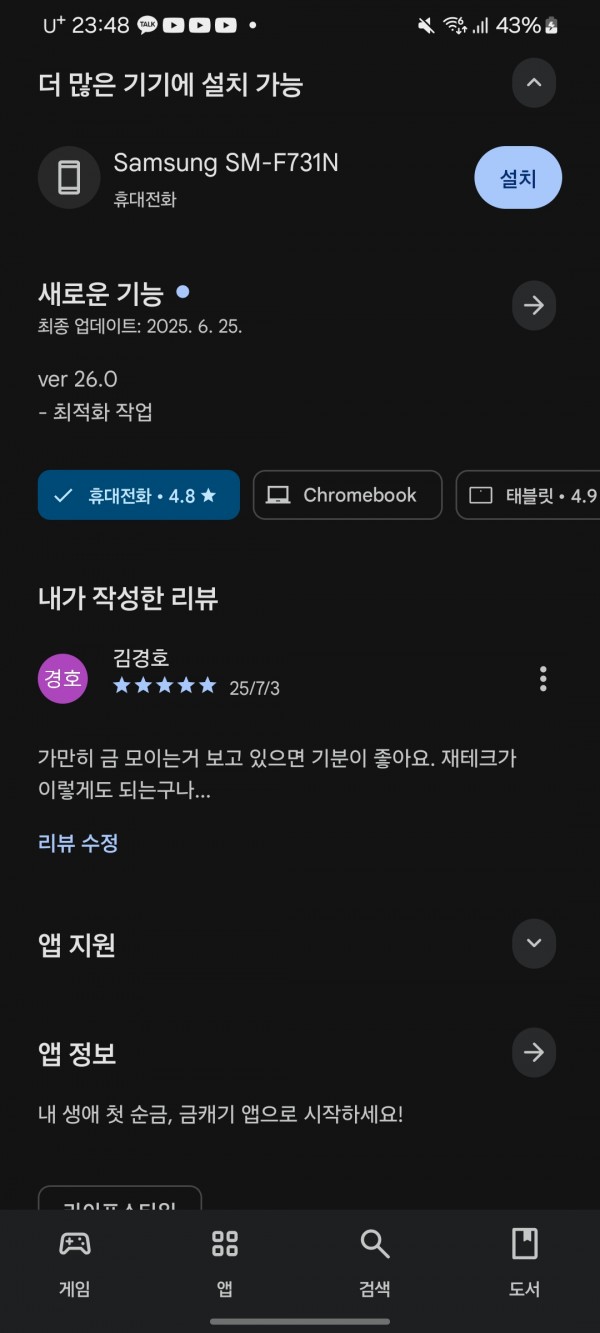
Task: Tap 리뷰 수정 to edit the review
Action: coord(78,843)
